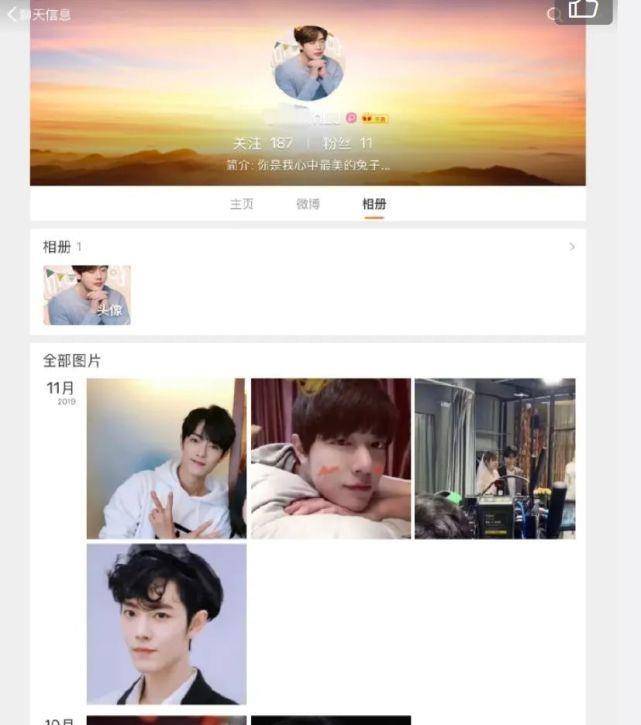Image resolution: width=641 pixels, height=725 pixels.
Task: Open the profile avatar picture
Action: coord(308,63)
